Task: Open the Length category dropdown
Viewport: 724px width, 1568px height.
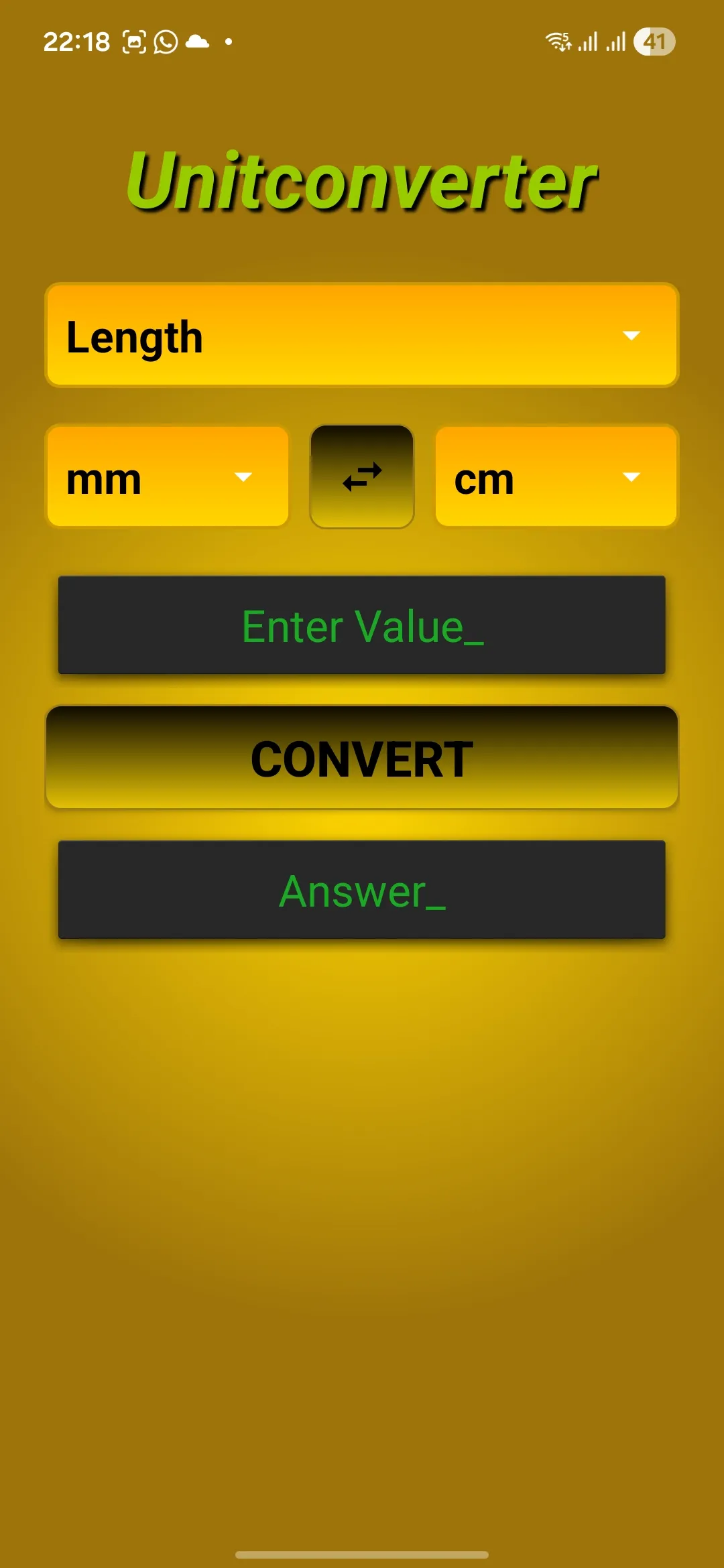Action: click(362, 335)
